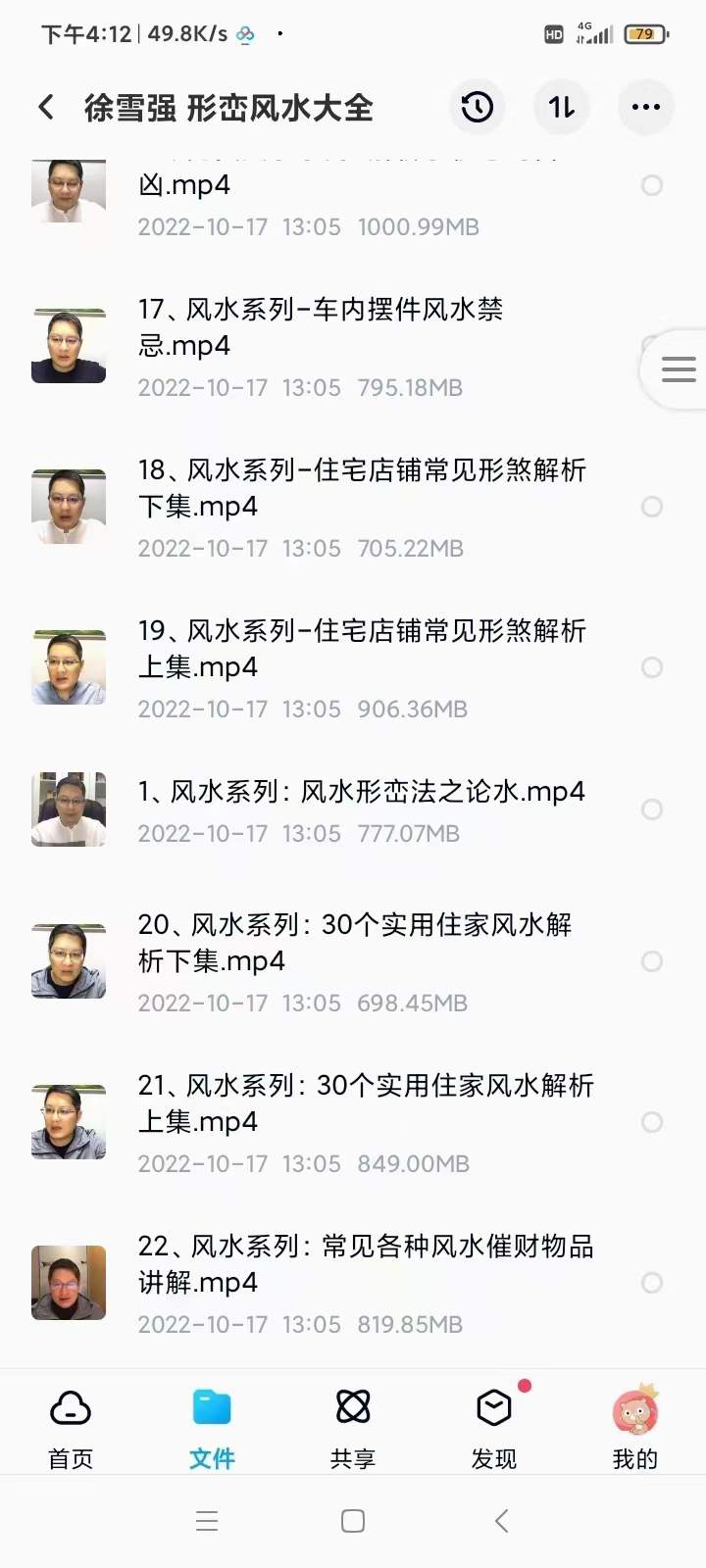
Task: Tap the thumbnail of video 19
Action: click(69, 666)
